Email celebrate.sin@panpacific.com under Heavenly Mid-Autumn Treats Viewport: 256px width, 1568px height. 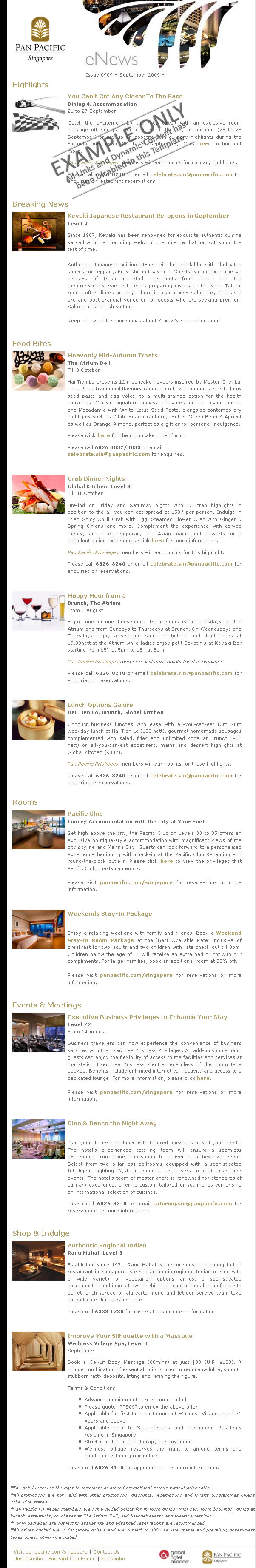click(x=108, y=454)
